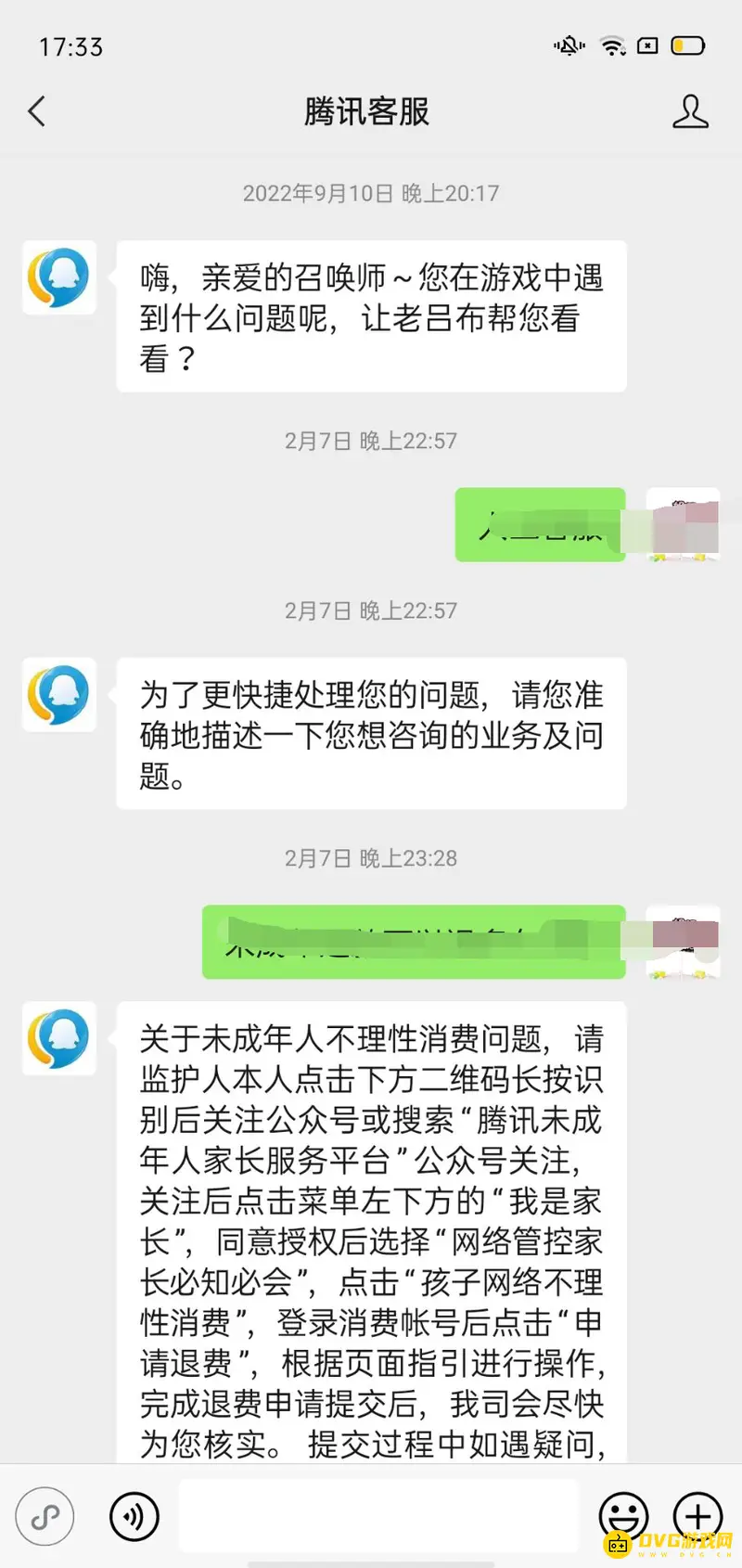
Task: Tap the back arrow to exit the chat
Action: coord(35,110)
